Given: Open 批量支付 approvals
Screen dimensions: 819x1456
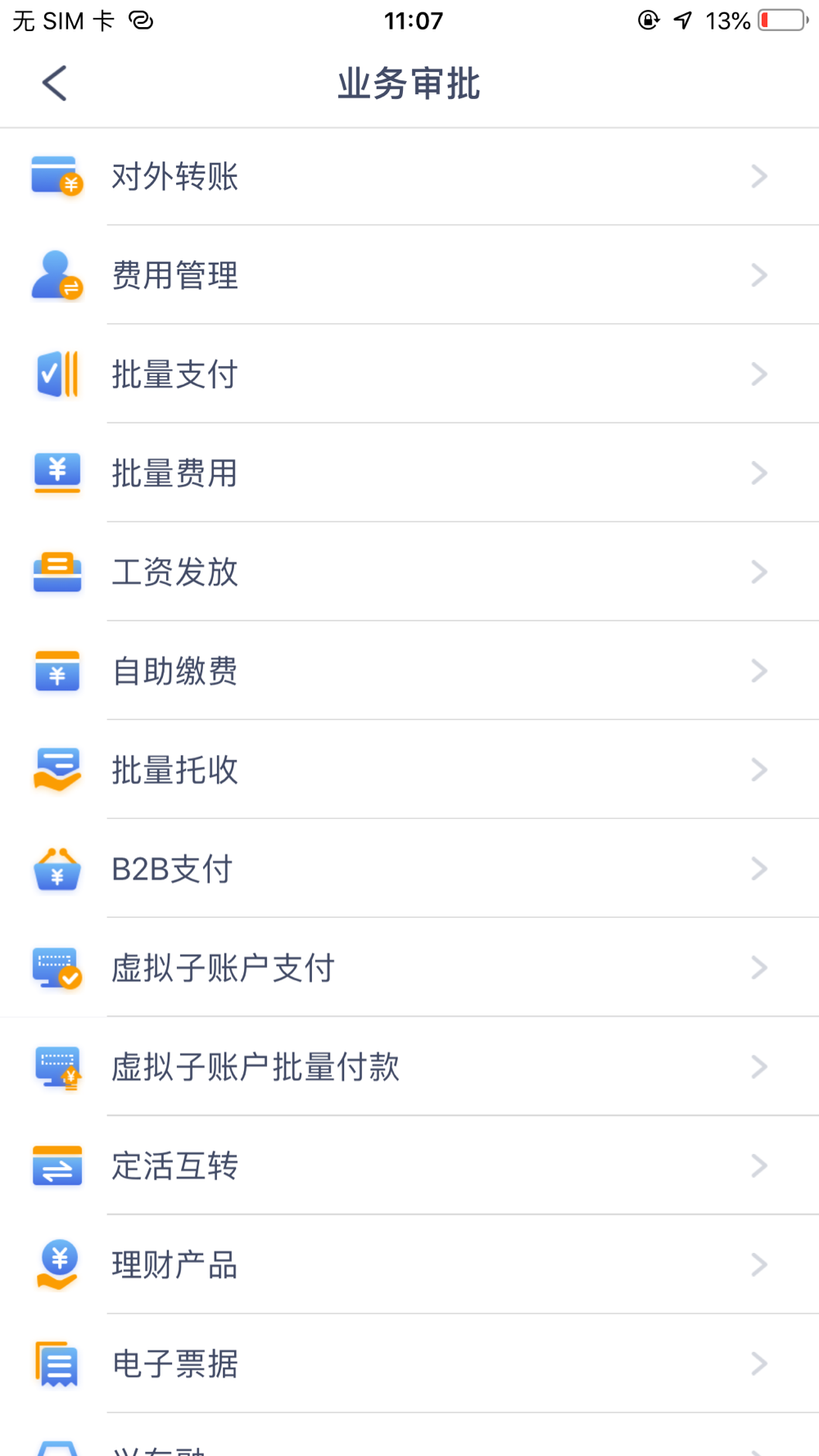Looking at the screenshot, I should coord(409,374).
